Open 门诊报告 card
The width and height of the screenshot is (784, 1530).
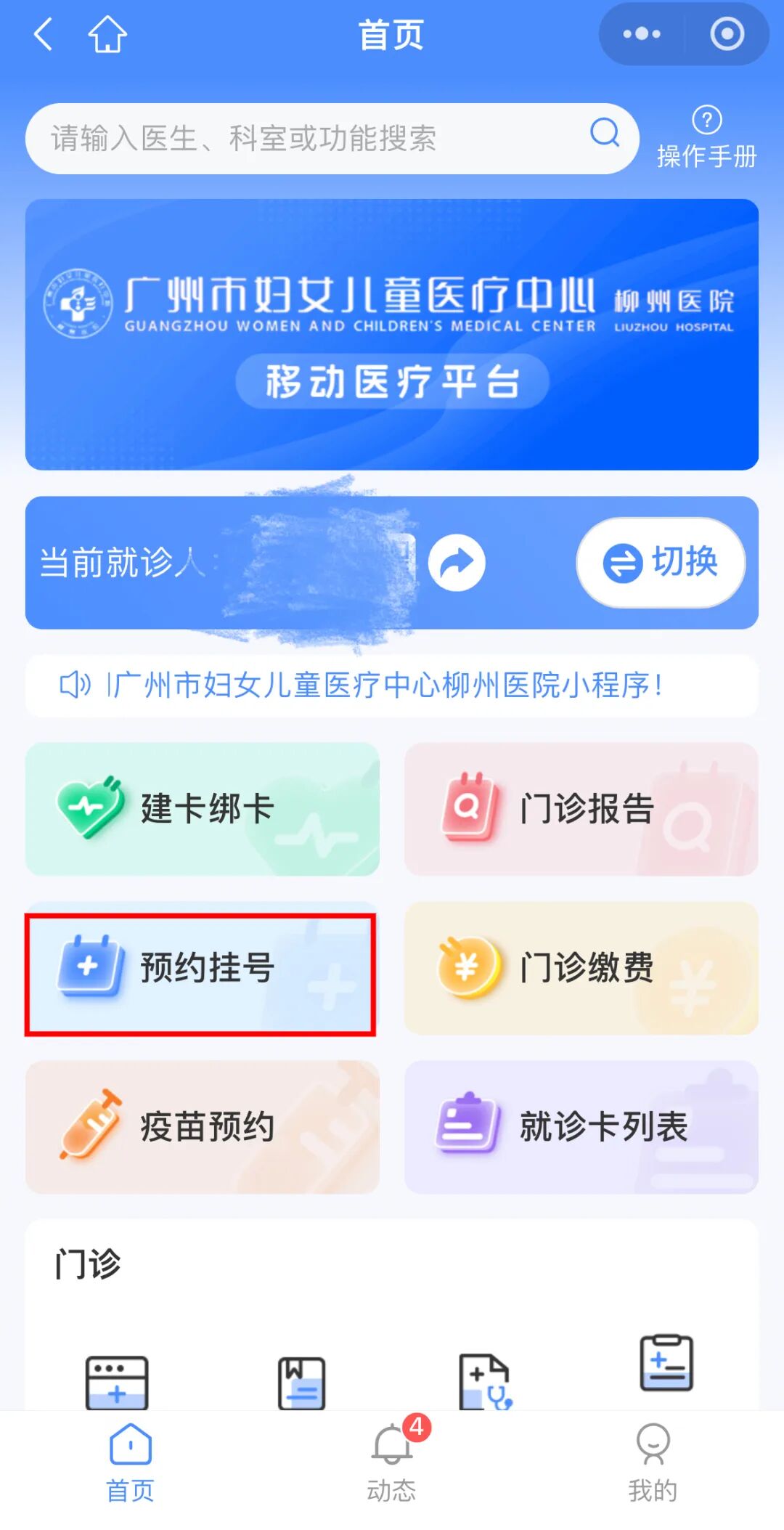pos(581,809)
